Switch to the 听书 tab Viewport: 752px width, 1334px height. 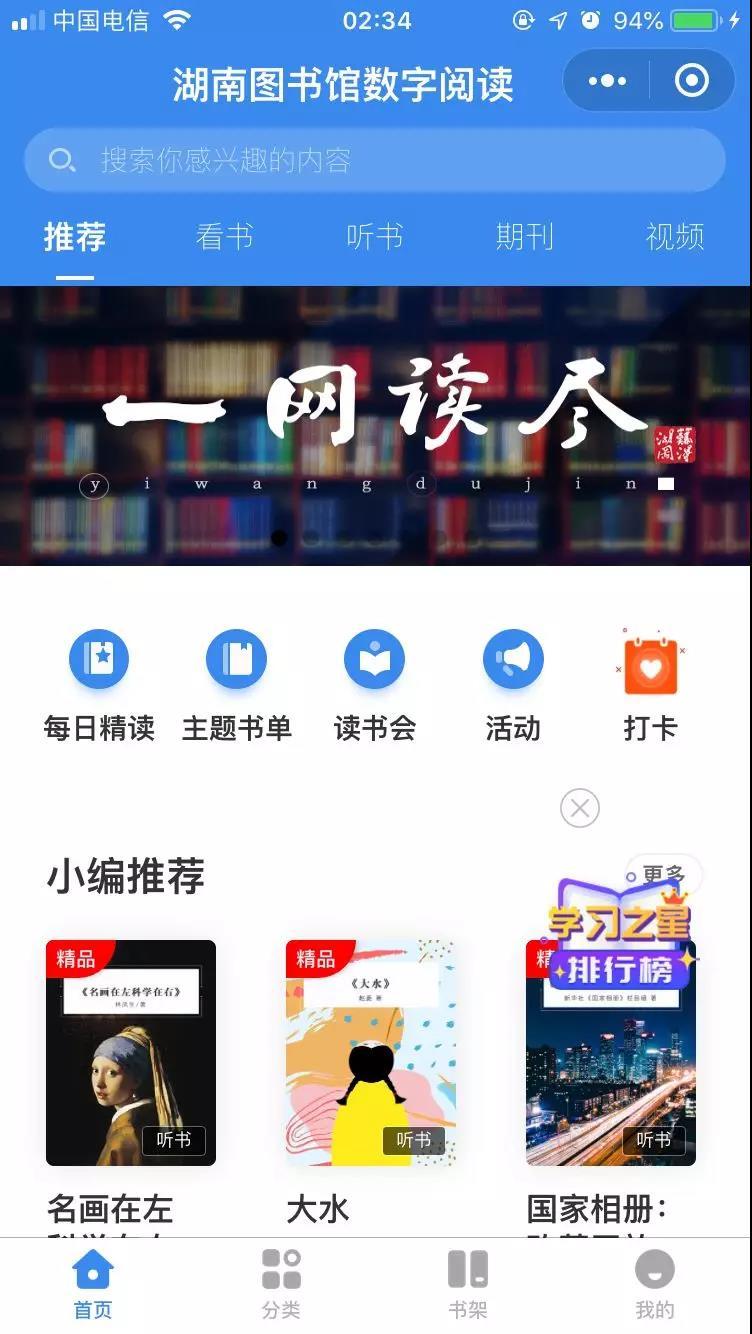374,237
